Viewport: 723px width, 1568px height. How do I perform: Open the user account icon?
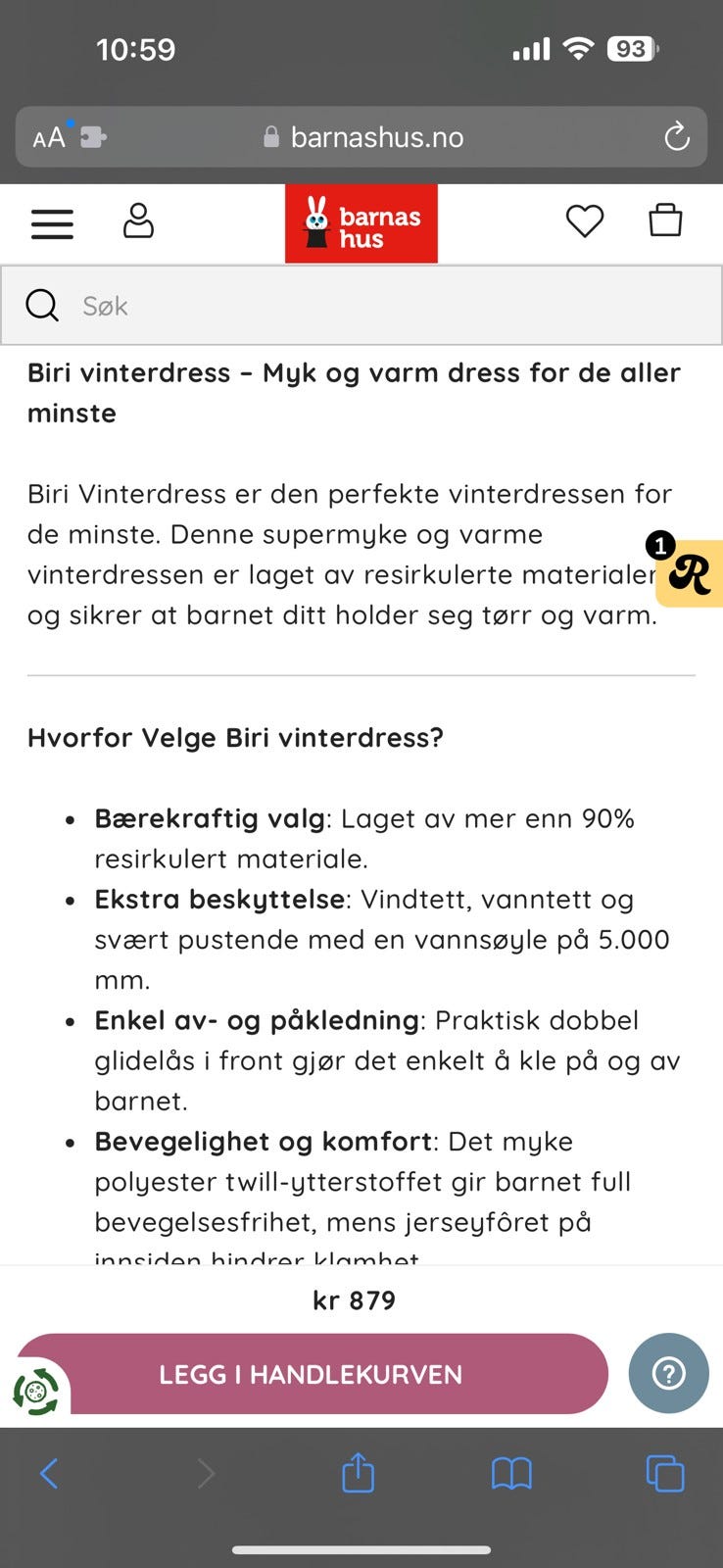[x=138, y=221]
